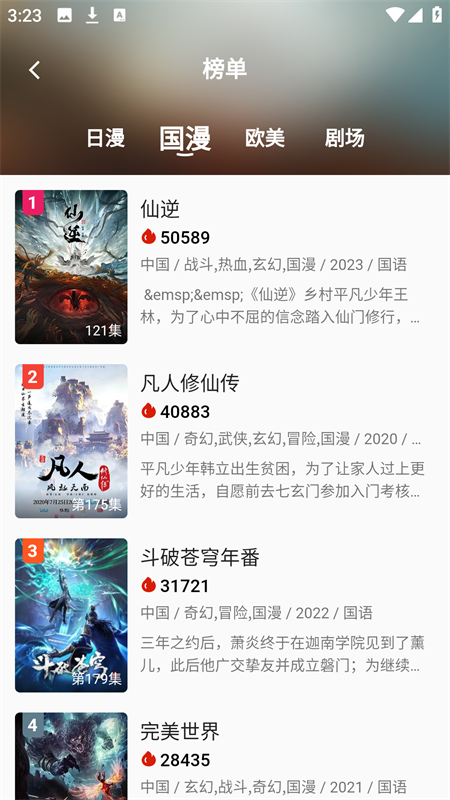Open 斗破苍穹年番 entry

pyautogui.click(x=225, y=615)
